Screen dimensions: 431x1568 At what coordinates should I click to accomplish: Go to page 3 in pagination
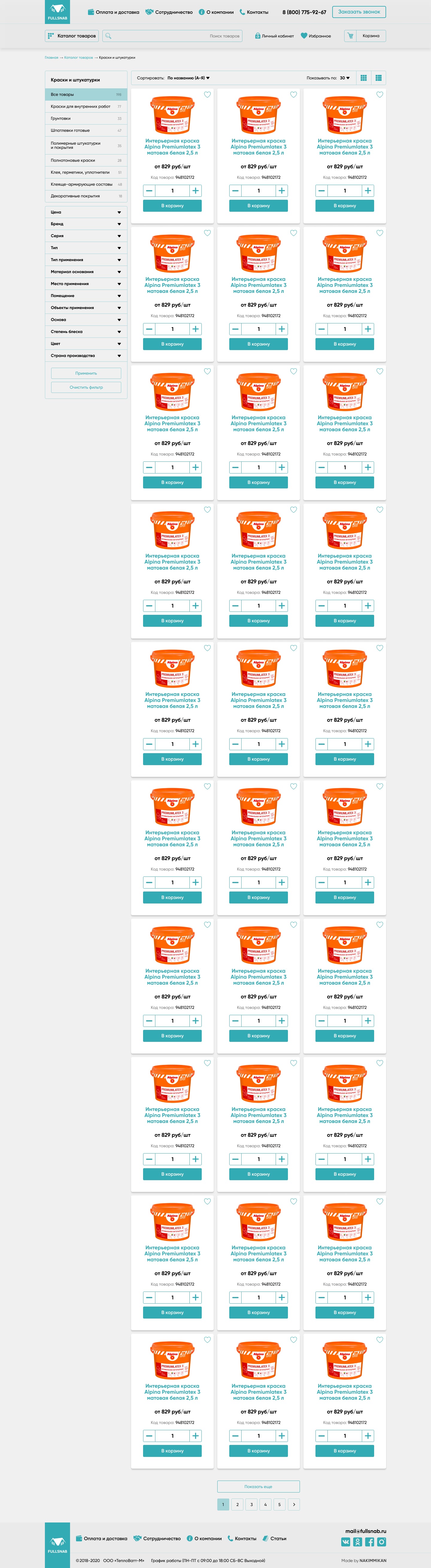click(251, 1504)
